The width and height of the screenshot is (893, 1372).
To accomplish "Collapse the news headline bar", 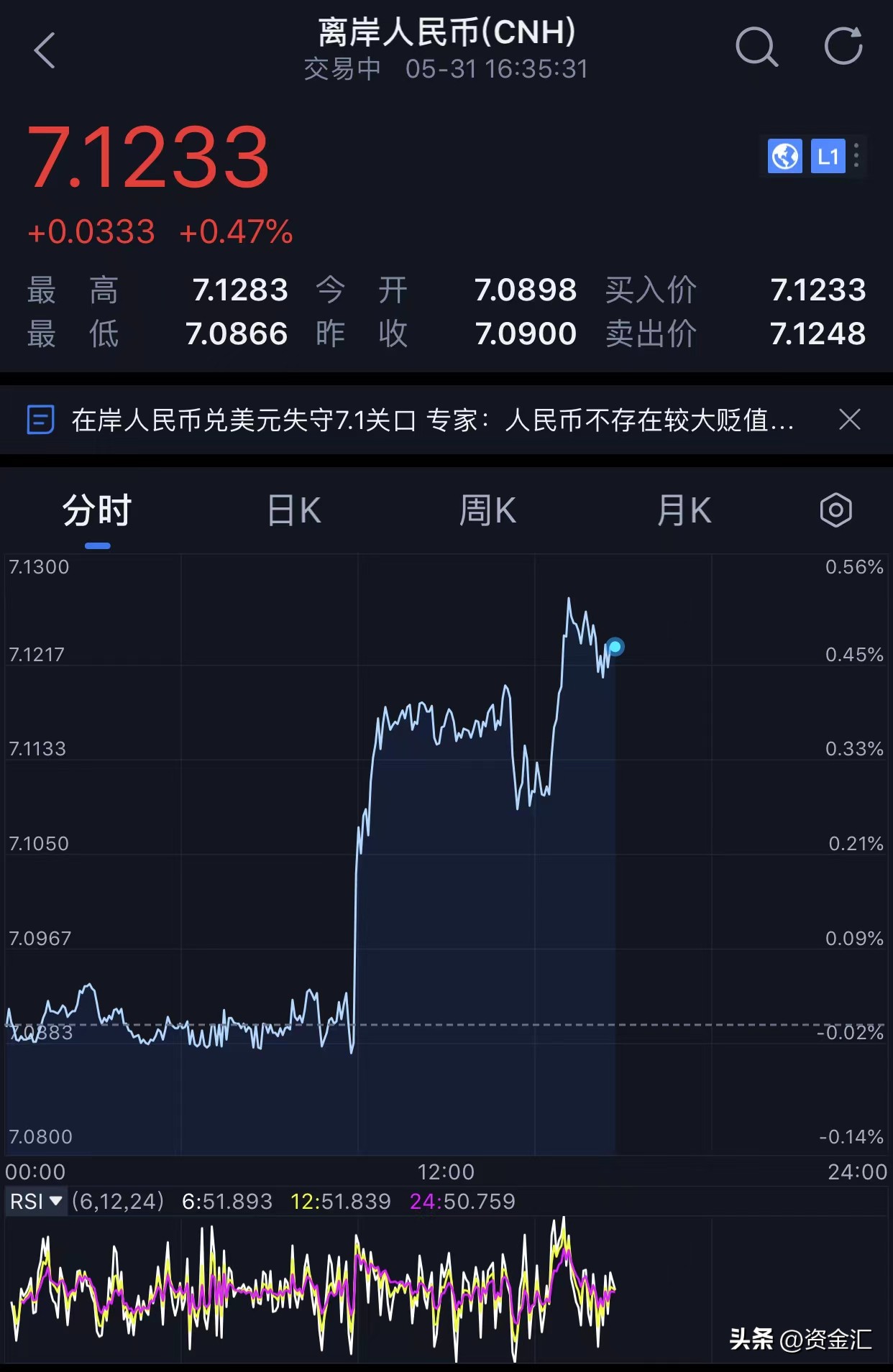I will (x=851, y=420).
